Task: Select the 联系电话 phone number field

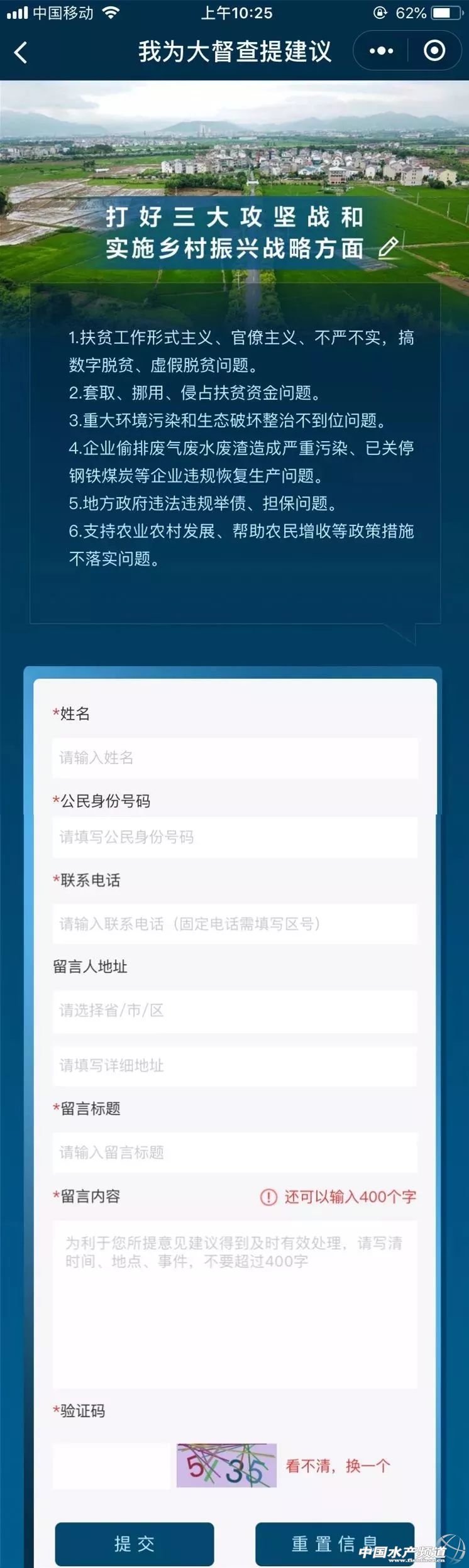Action: [x=234, y=924]
